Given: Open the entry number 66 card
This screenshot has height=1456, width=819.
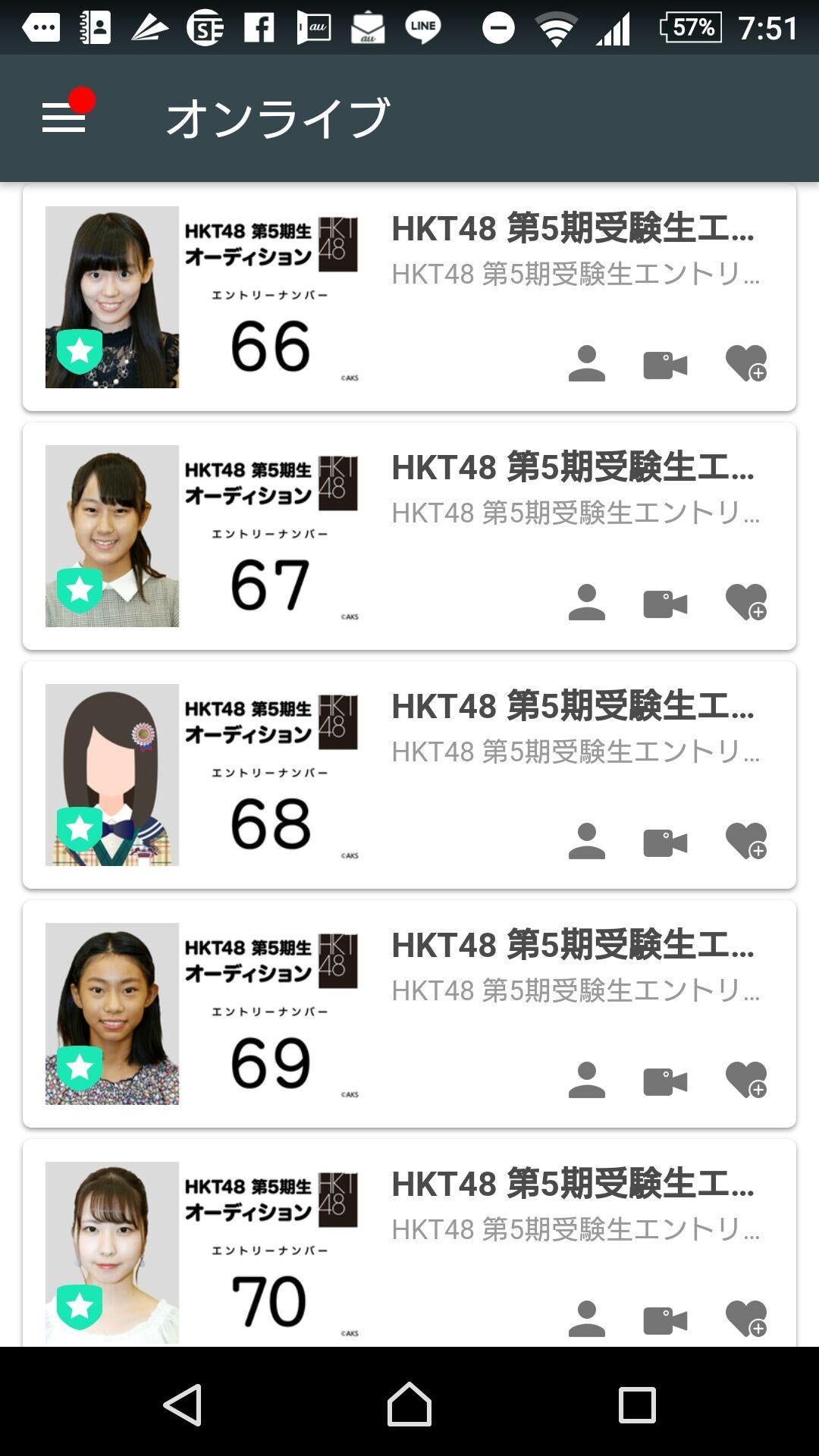Looking at the screenshot, I should (x=409, y=297).
